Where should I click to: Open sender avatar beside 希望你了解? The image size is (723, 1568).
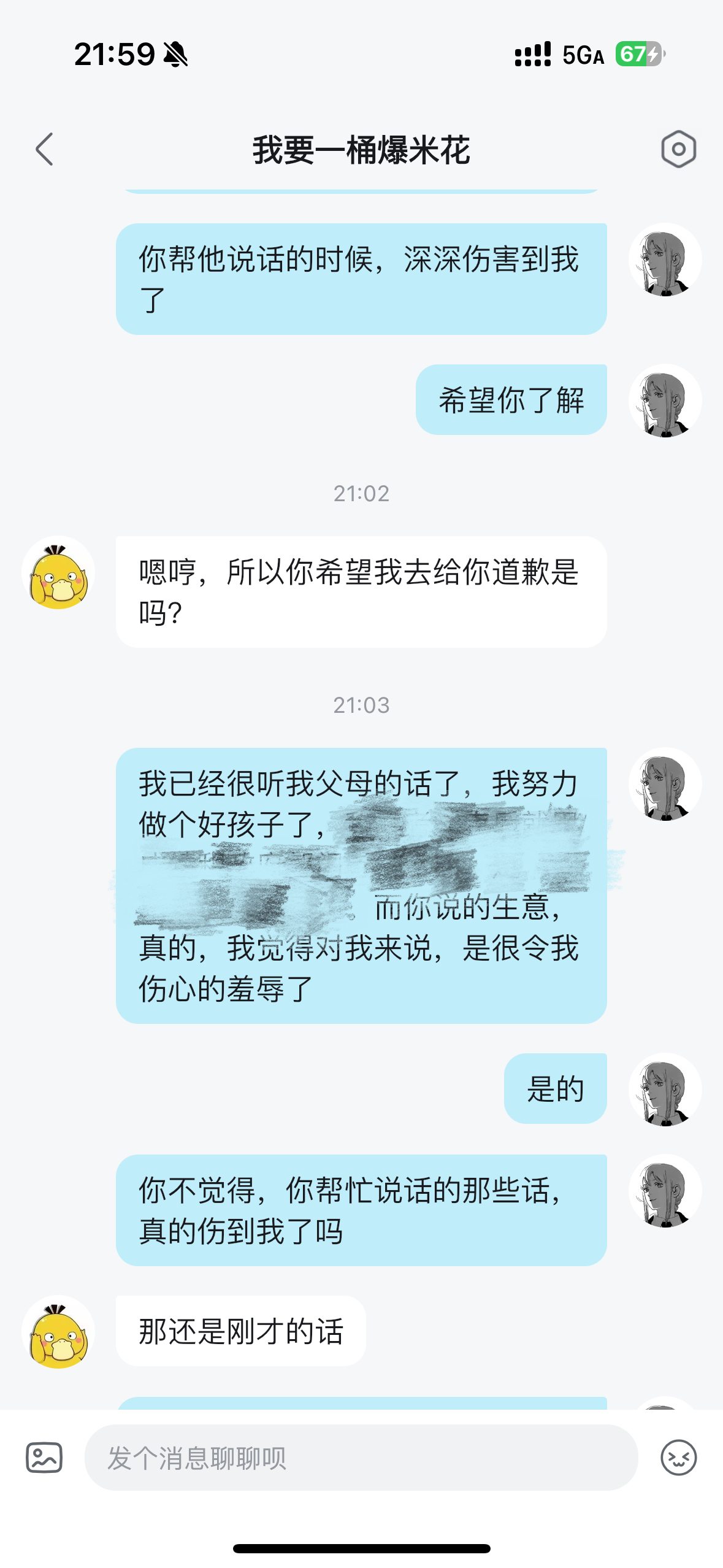(665, 401)
